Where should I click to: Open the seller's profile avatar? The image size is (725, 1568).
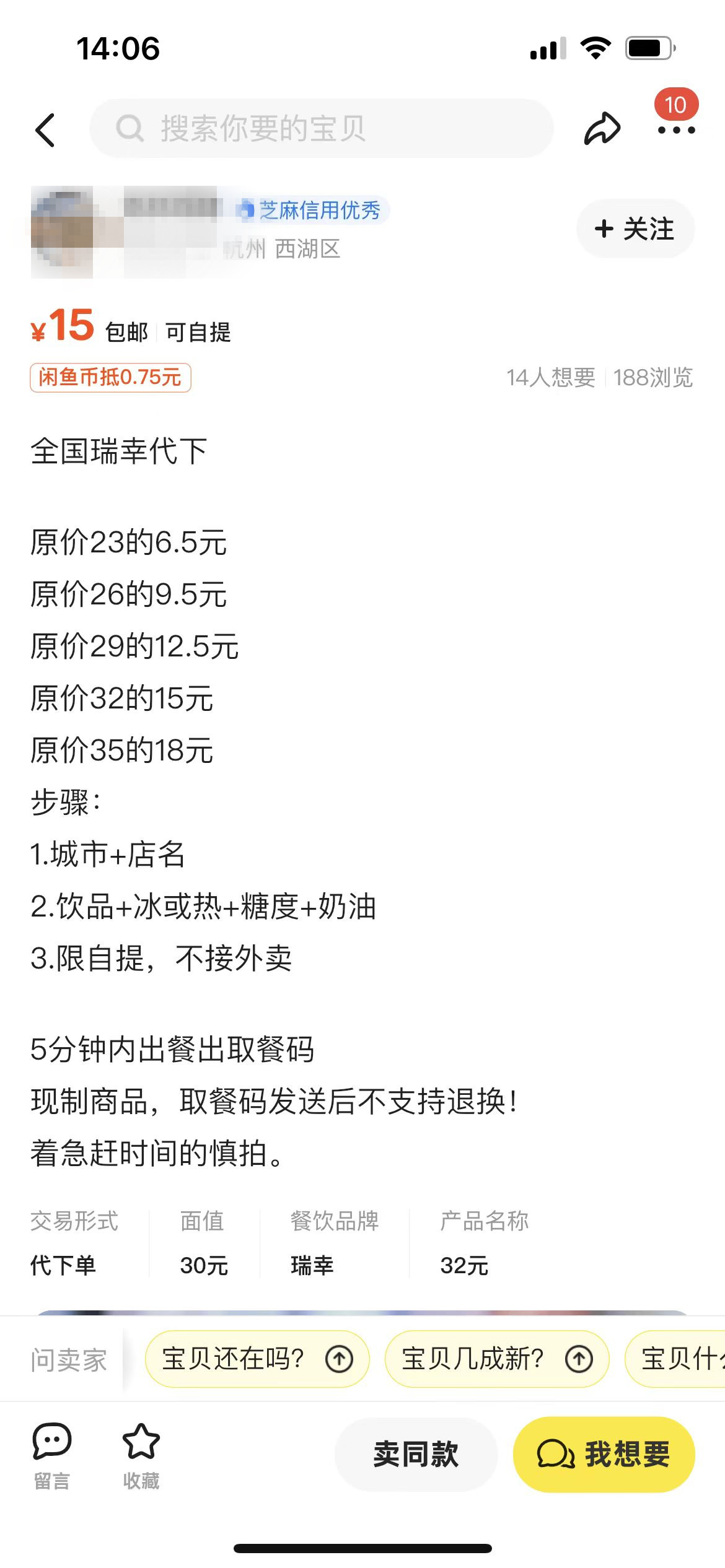coord(62,232)
